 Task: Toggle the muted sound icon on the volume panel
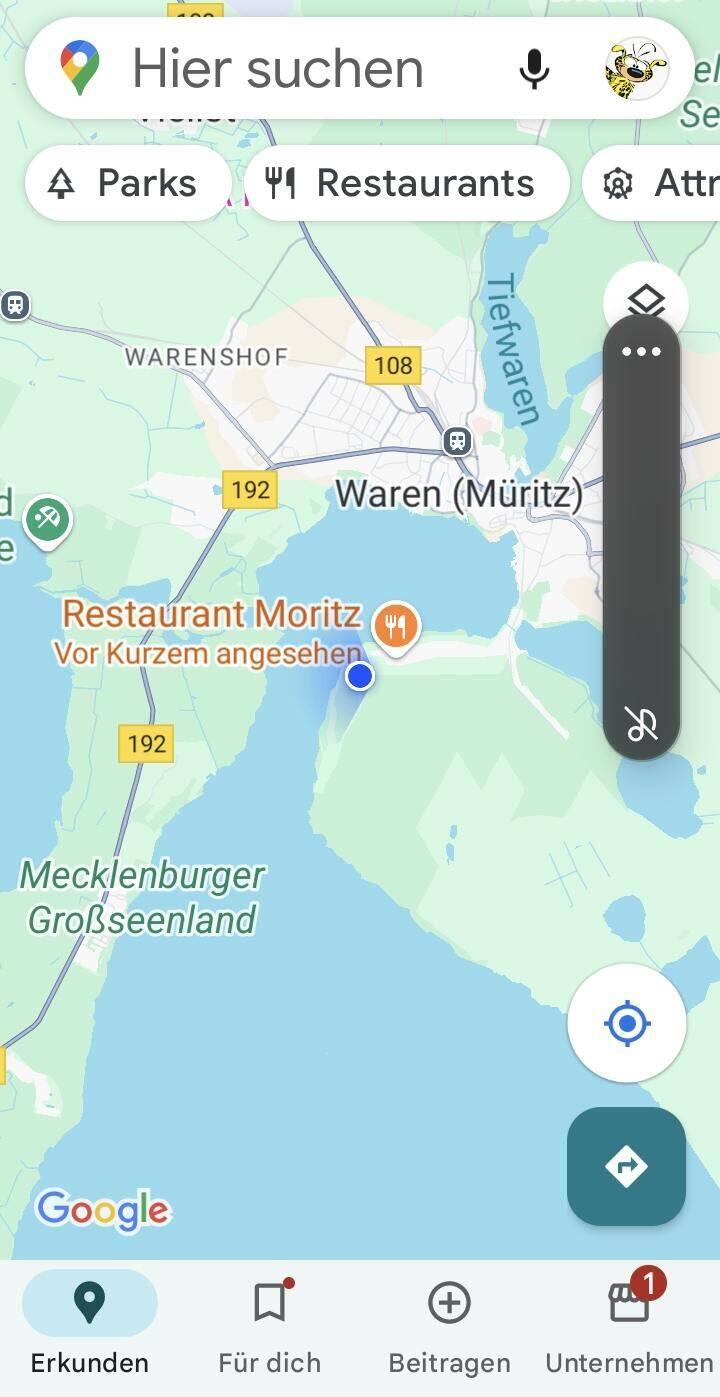[x=641, y=723]
